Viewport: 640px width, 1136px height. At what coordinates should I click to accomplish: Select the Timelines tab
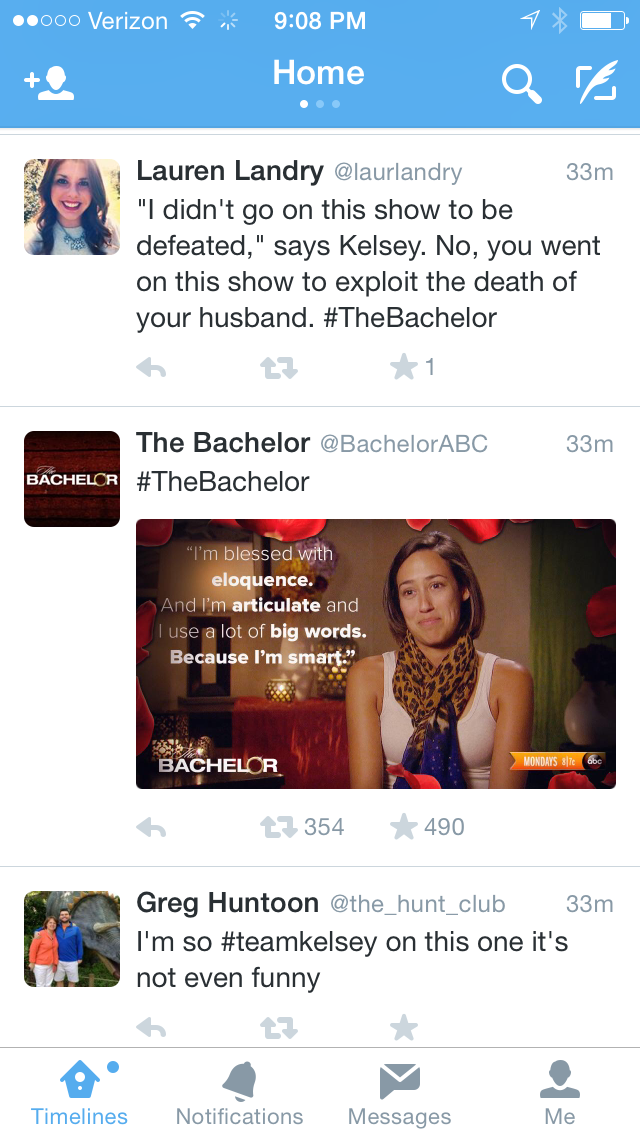(x=79, y=1094)
